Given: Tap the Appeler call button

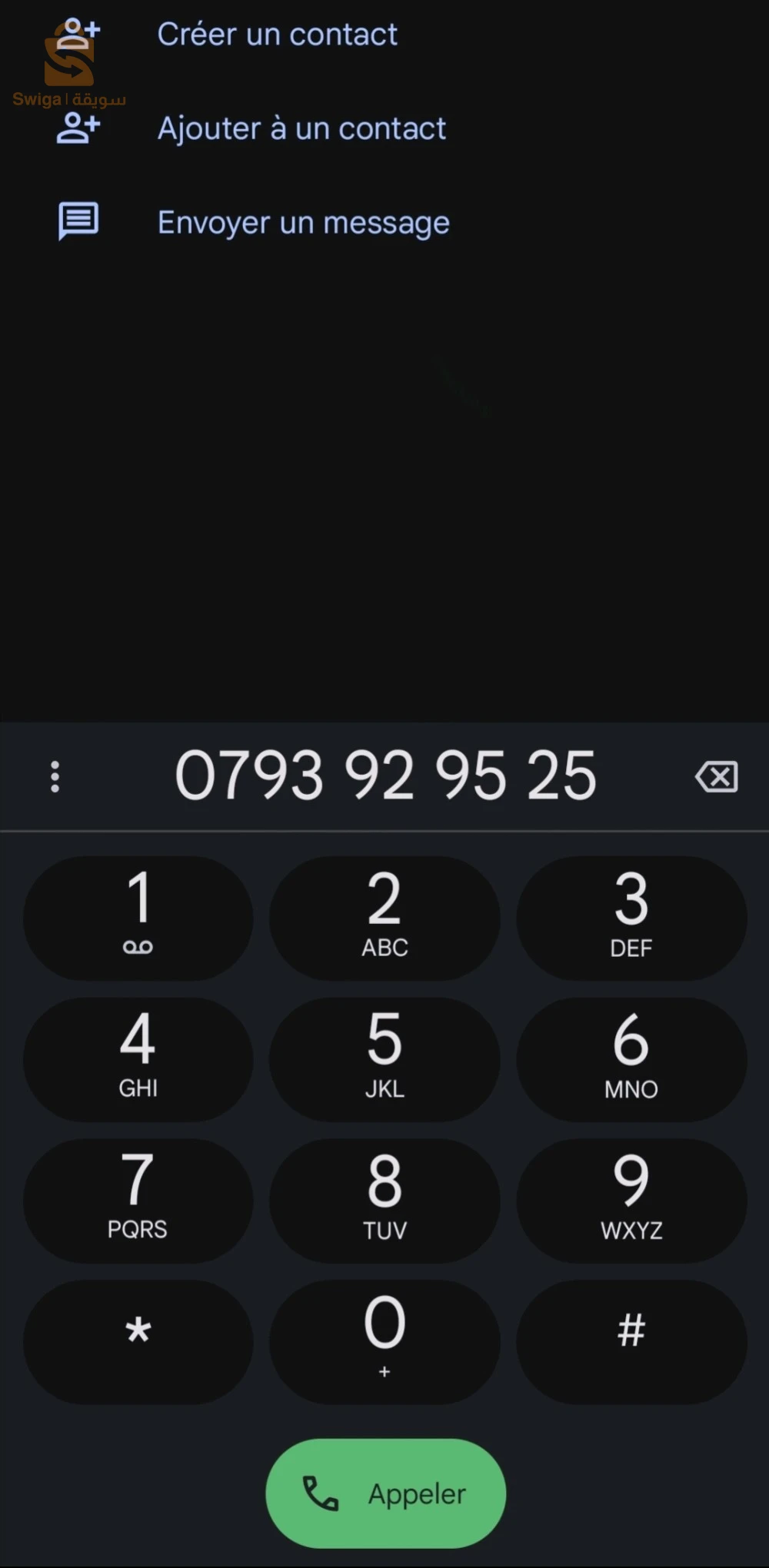Looking at the screenshot, I should [385, 1493].
